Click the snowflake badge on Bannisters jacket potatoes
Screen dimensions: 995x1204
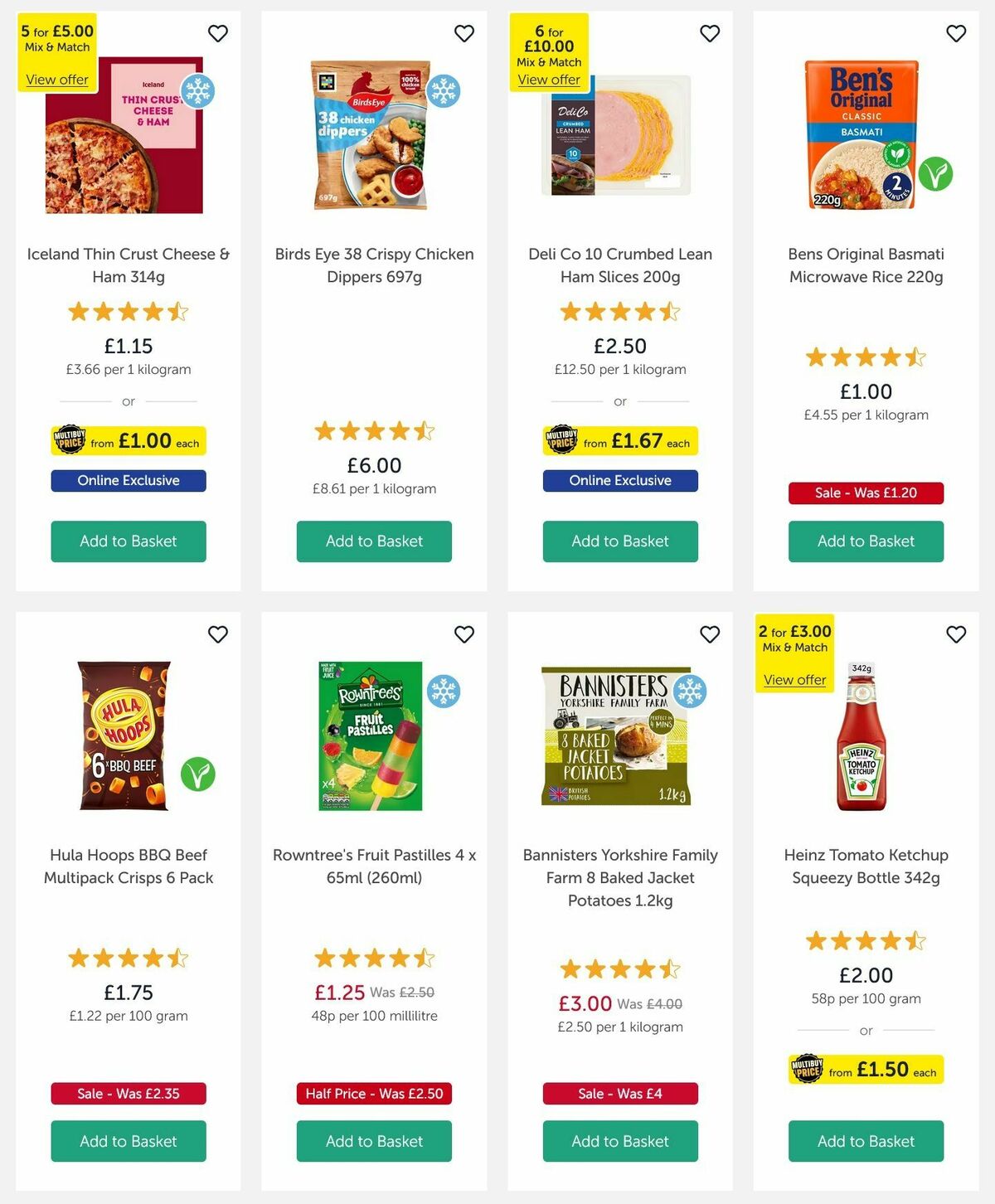[690, 690]
